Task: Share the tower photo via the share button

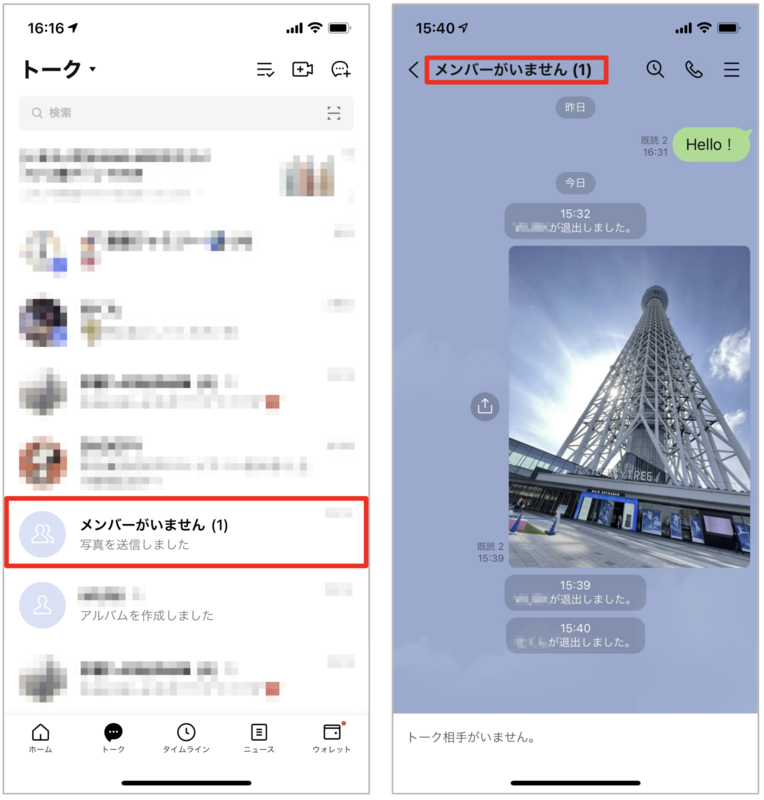Action: 485,406
